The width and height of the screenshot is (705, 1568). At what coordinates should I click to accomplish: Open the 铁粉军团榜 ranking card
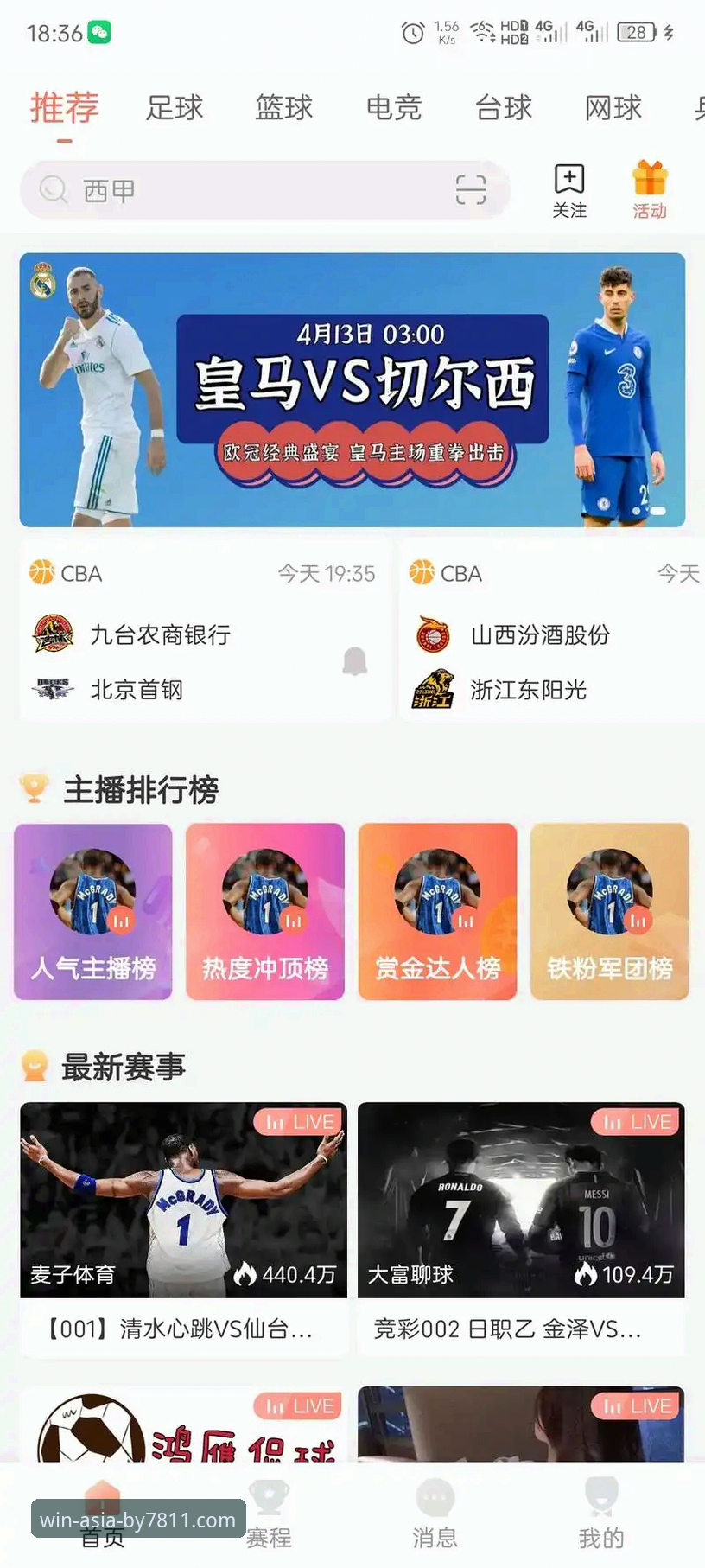point(609,911)
